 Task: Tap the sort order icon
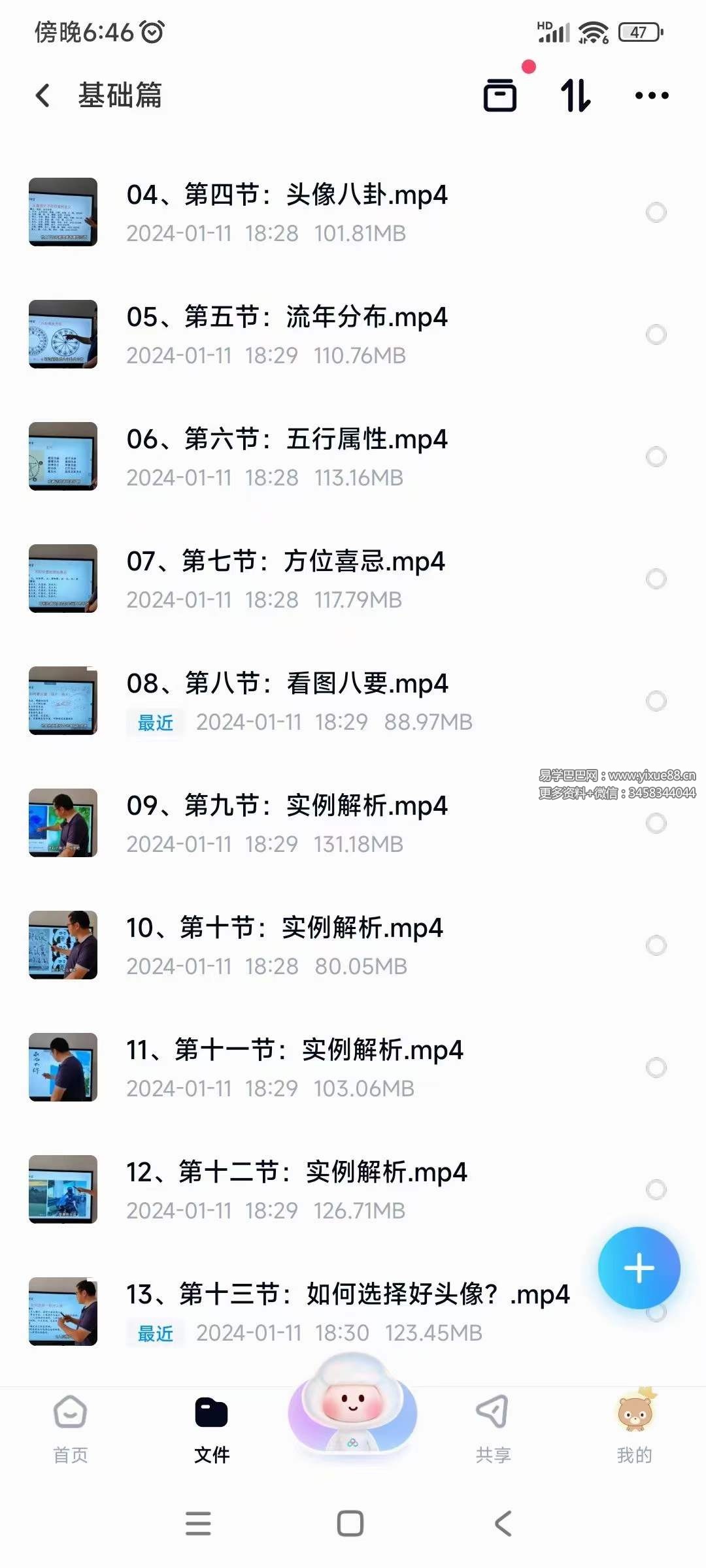tap(574, 95)
